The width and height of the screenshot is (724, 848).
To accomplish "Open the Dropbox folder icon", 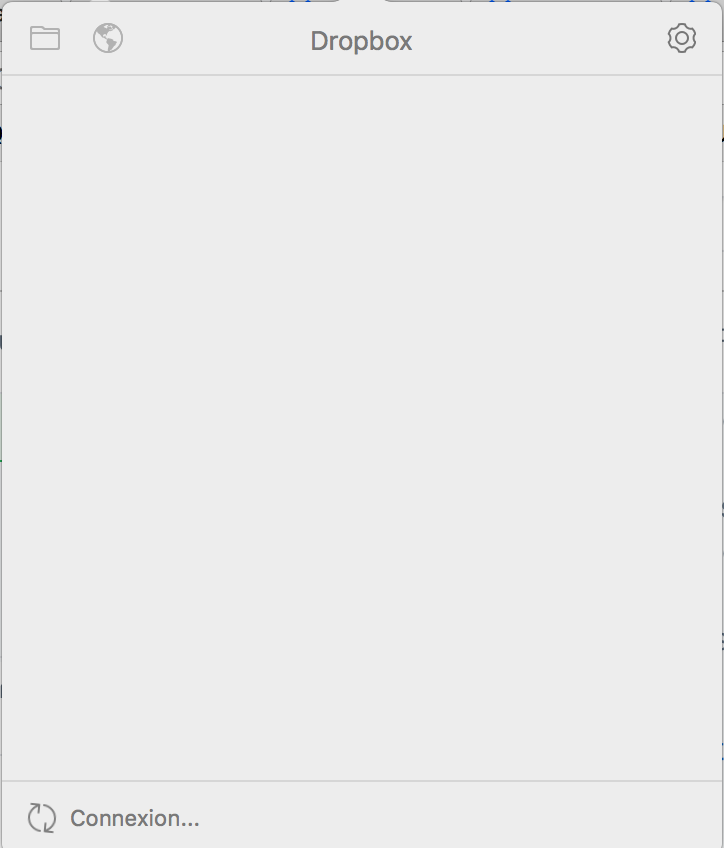I will tap(45, 39).
